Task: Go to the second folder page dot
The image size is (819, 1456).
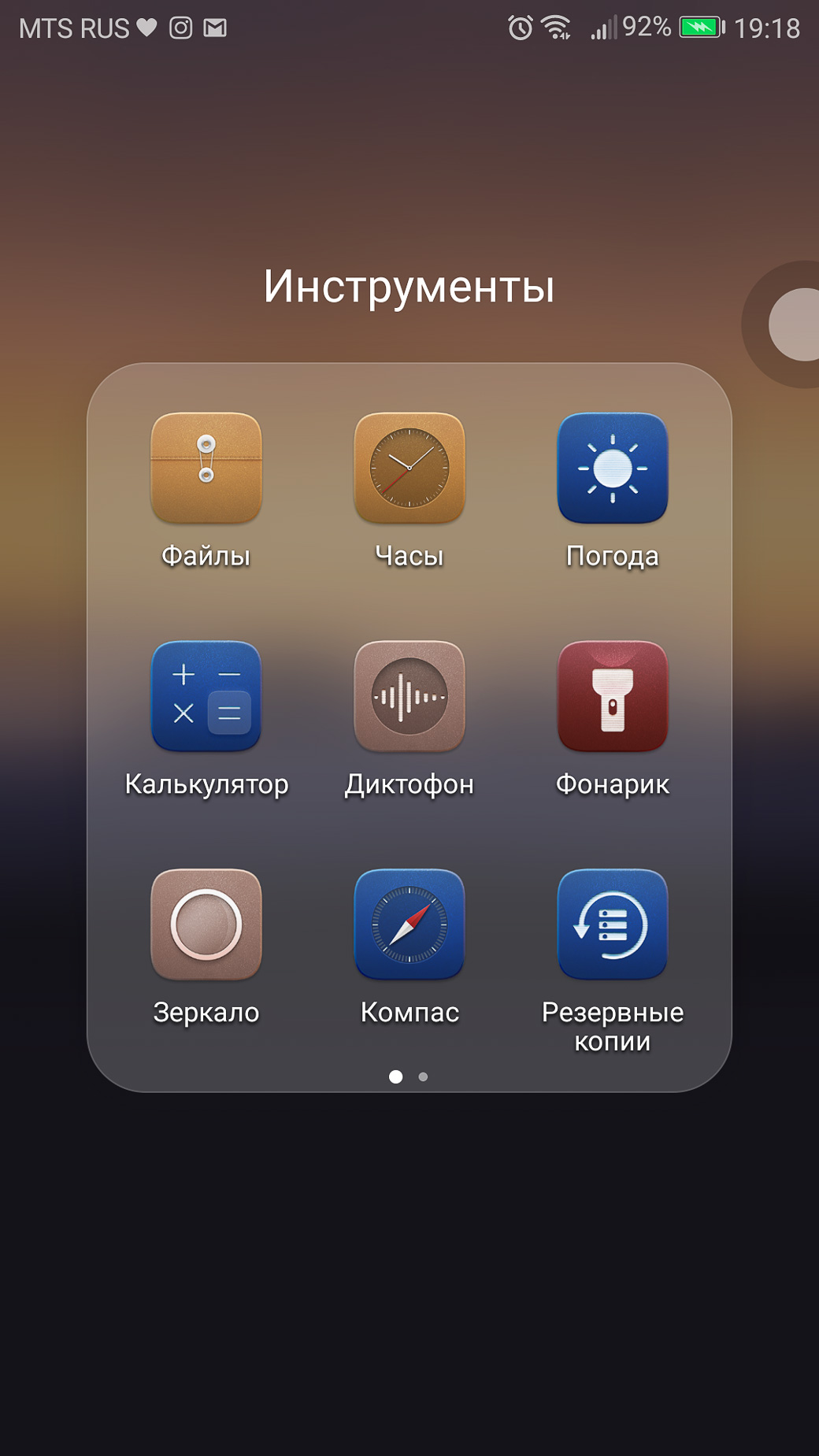Action: tap(423, 1076)
